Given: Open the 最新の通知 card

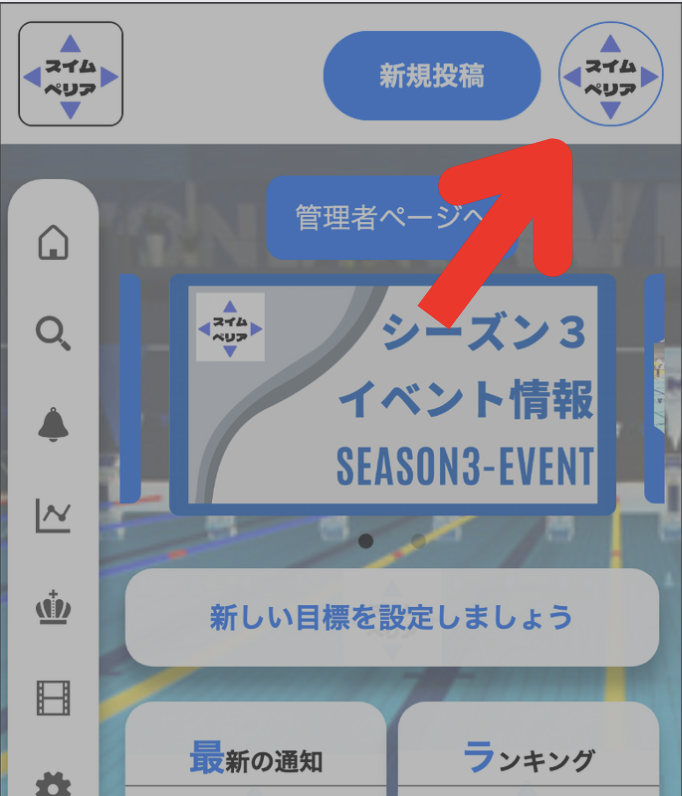Looking at the screenshot, I should coord(256,758).
